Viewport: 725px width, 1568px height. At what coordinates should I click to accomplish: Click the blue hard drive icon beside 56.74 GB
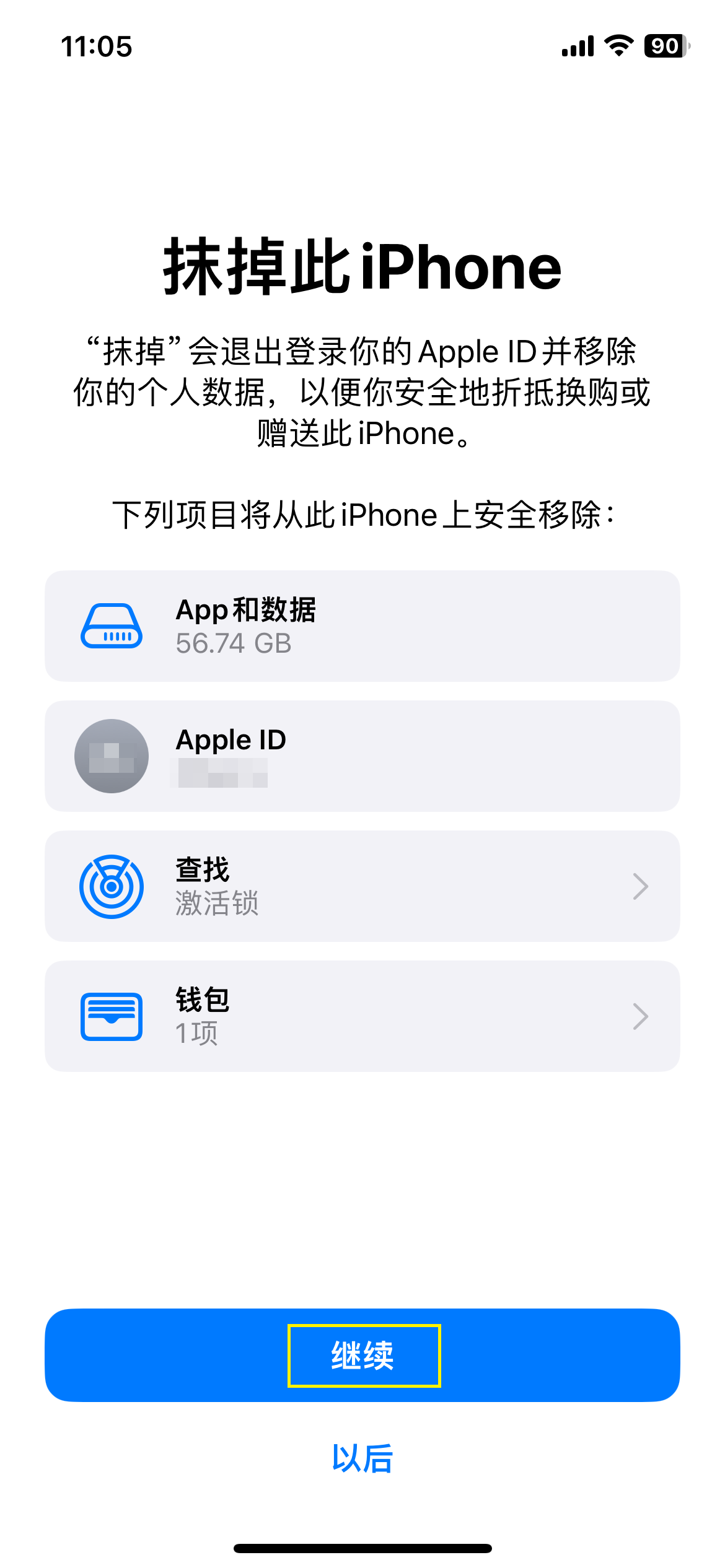[112, 625]
